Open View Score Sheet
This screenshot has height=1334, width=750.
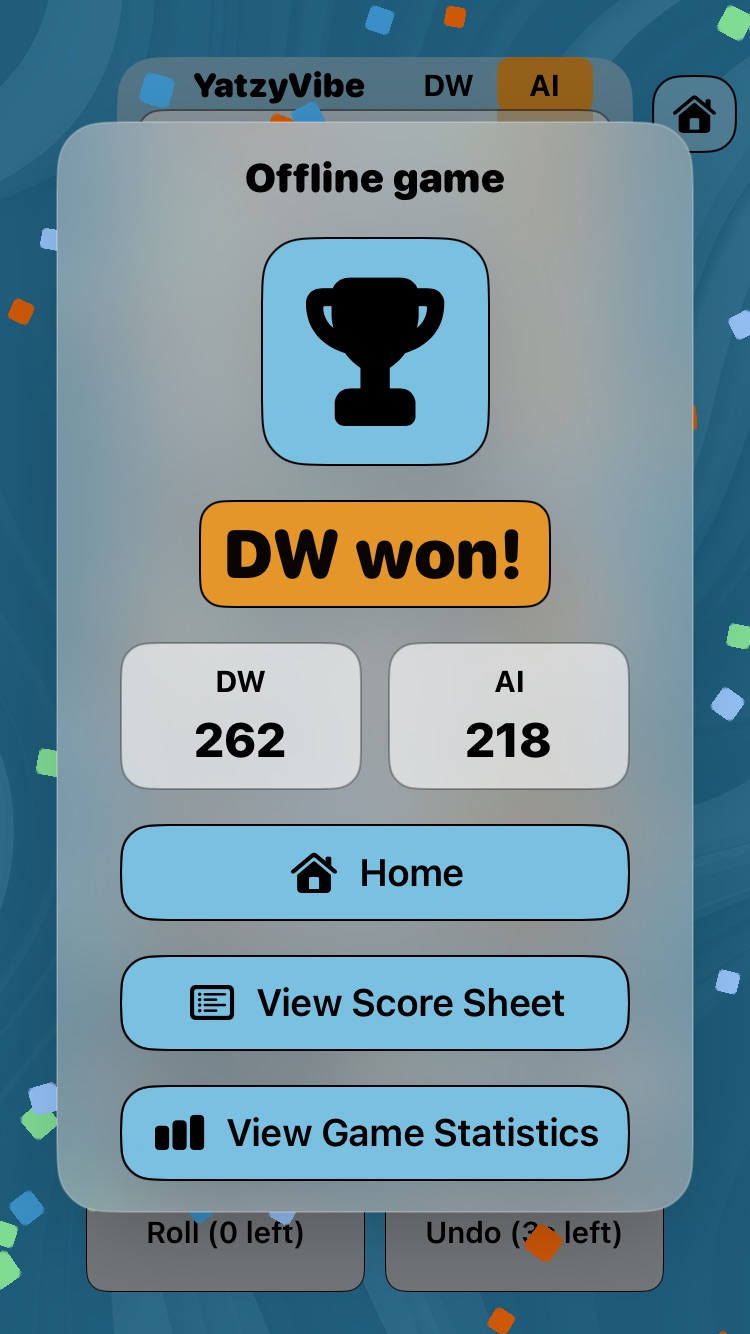(375, 1003)
